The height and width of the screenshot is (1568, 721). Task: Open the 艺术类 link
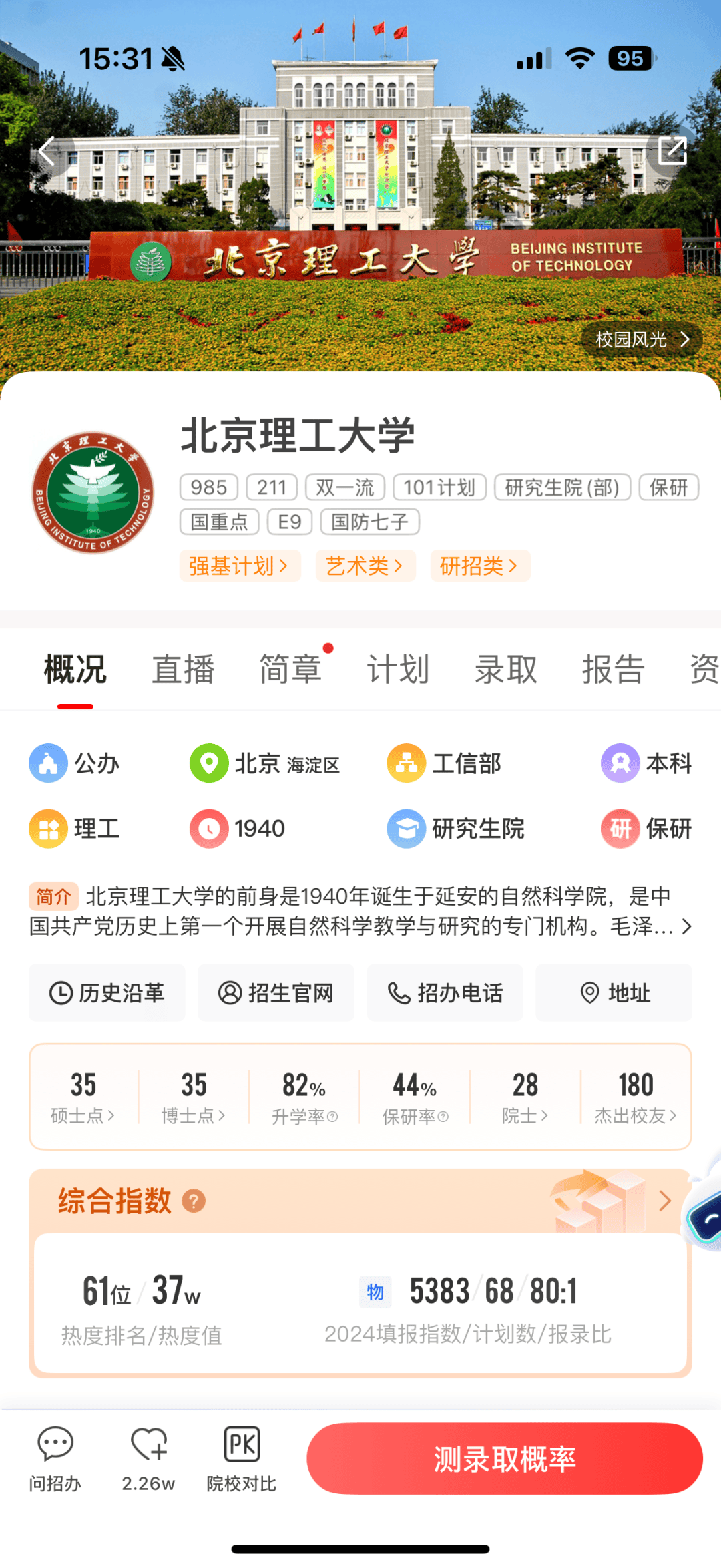click(365, 566)
